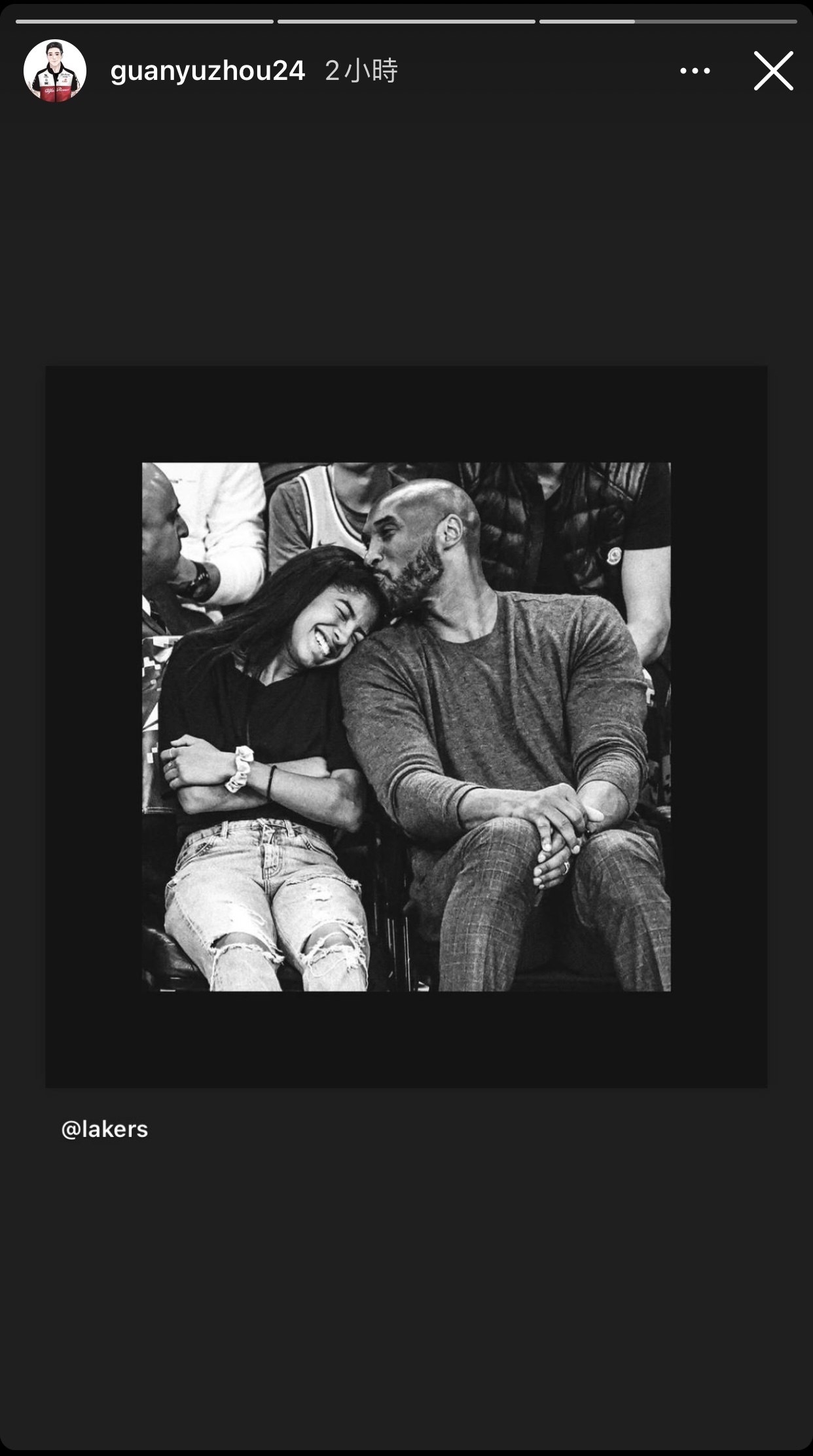
Task: Open the three-dot story options menu
Action: click(695, 71)
